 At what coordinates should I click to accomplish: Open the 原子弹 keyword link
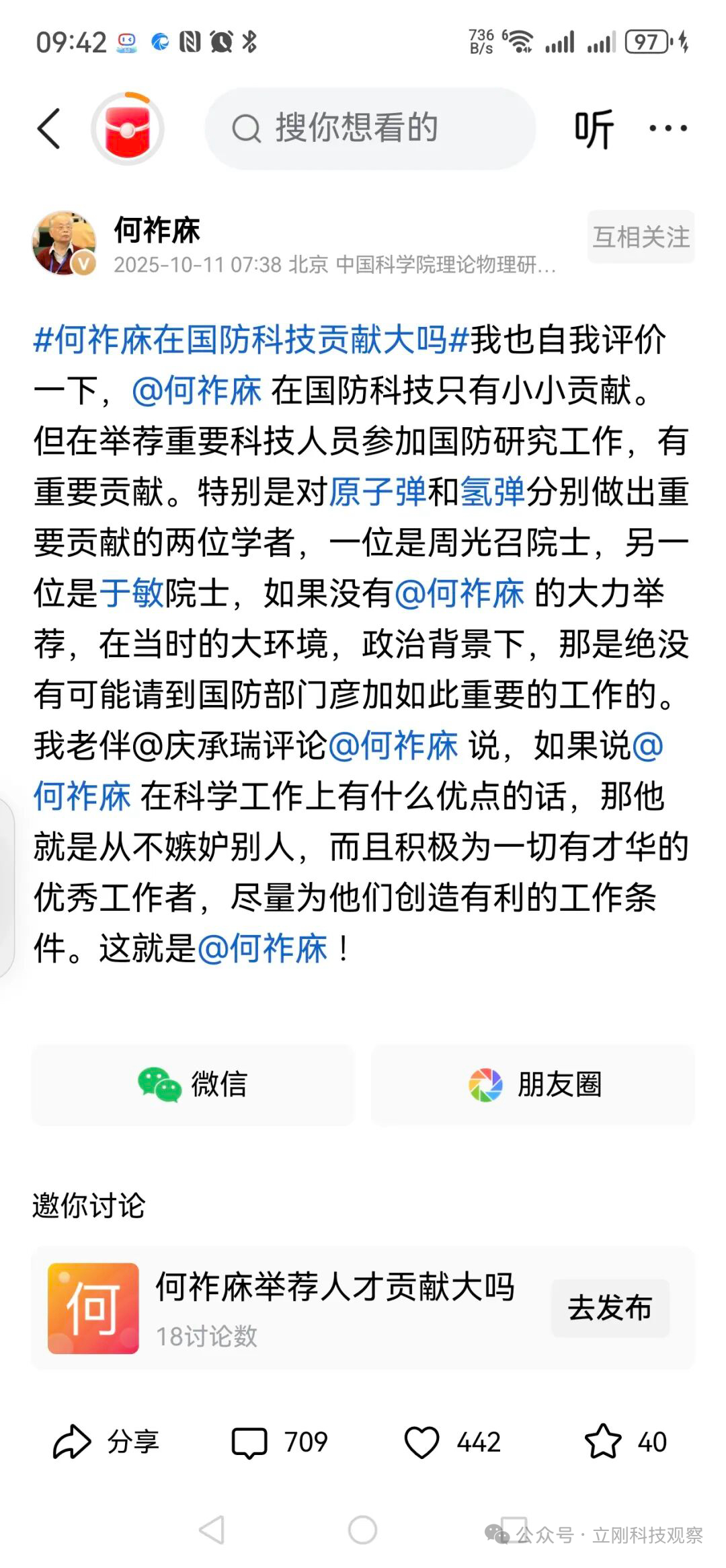(x=377, y=492)
